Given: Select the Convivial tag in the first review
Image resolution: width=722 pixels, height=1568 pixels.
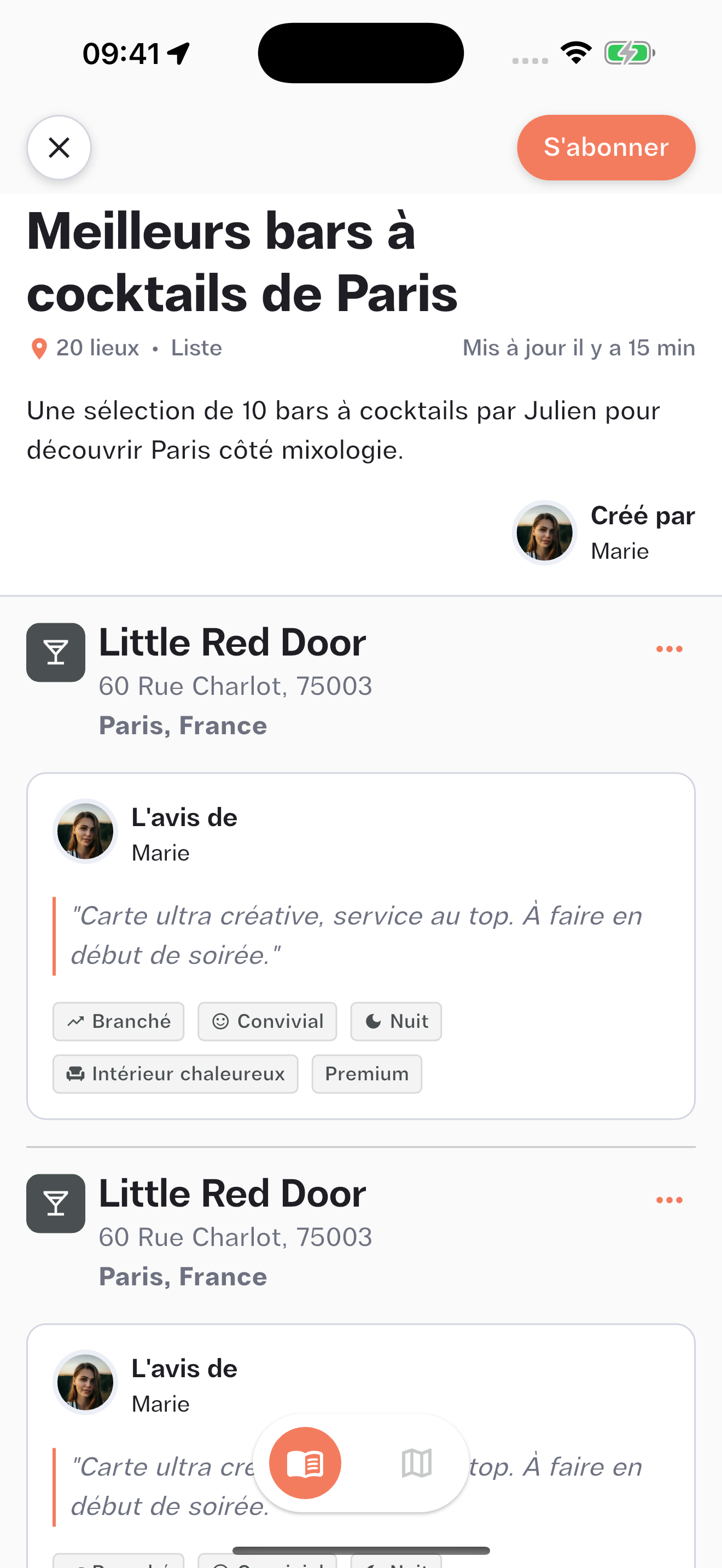Looking at the screenshot, I should pyautogui.click(x=267, y=1021).
